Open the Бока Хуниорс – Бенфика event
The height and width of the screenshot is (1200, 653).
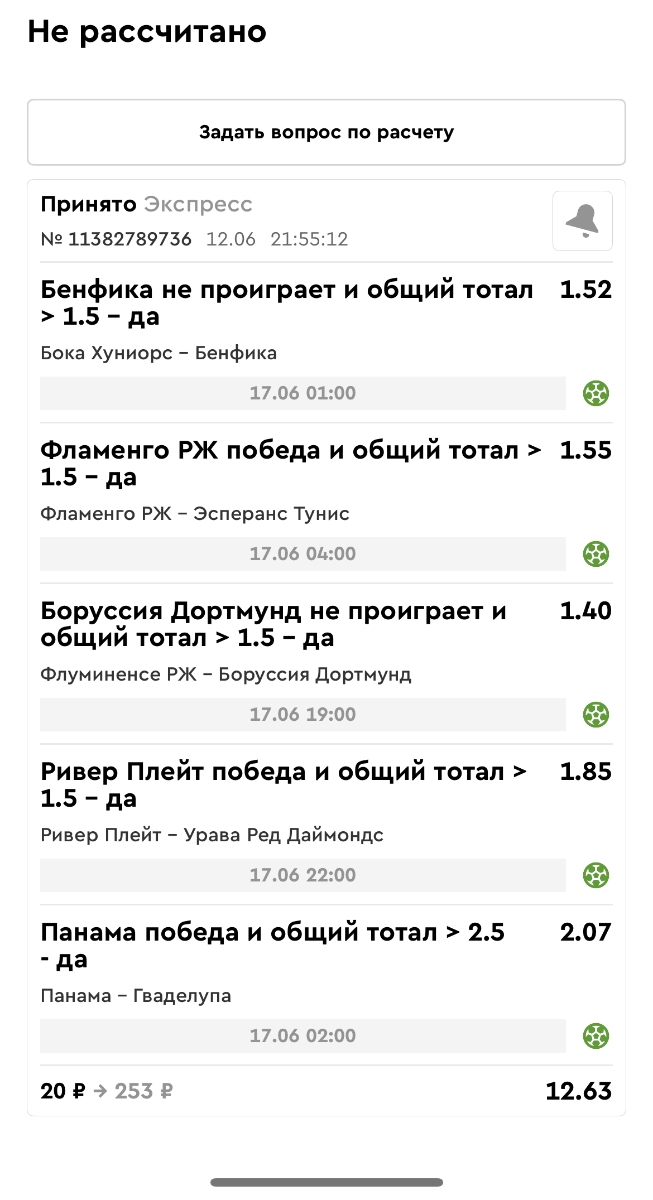159,353
